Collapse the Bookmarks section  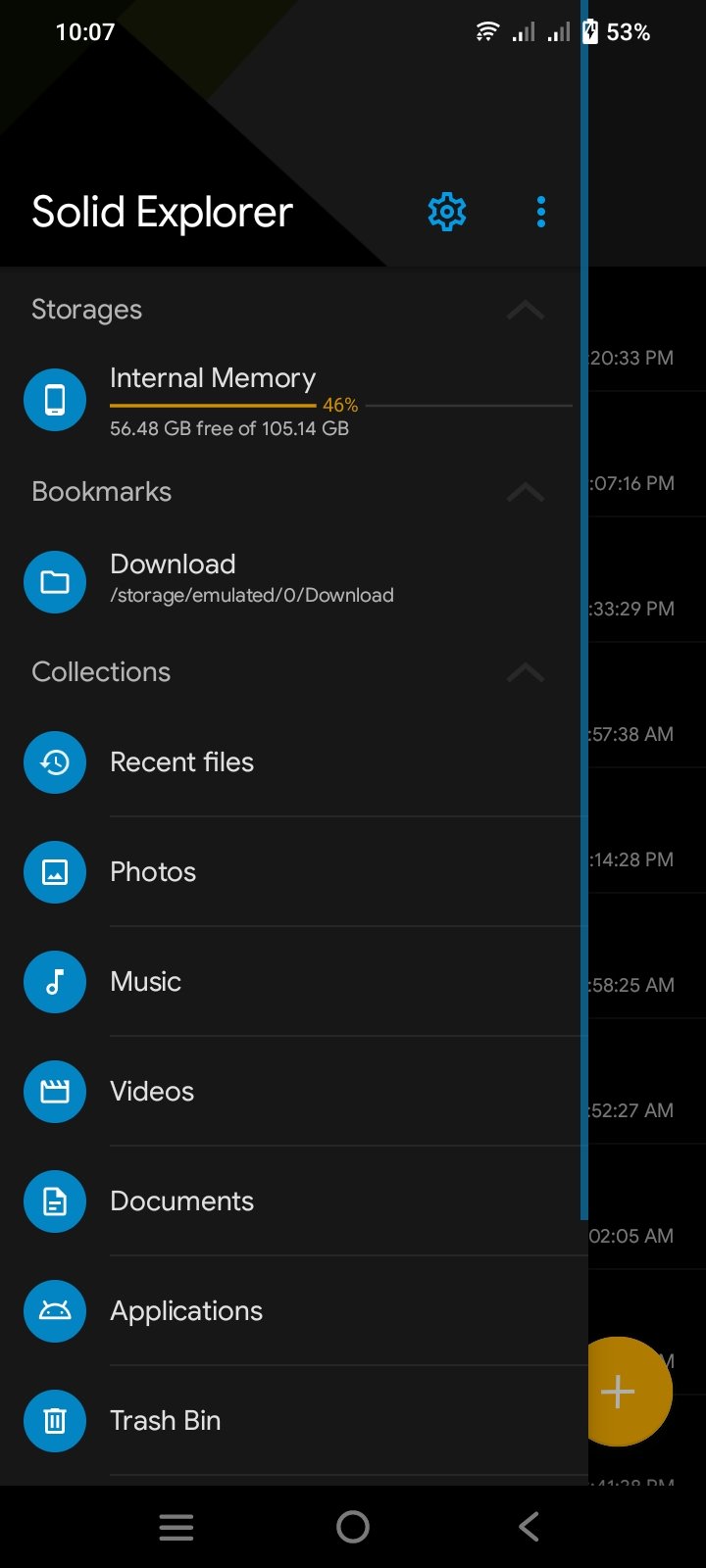525,492
